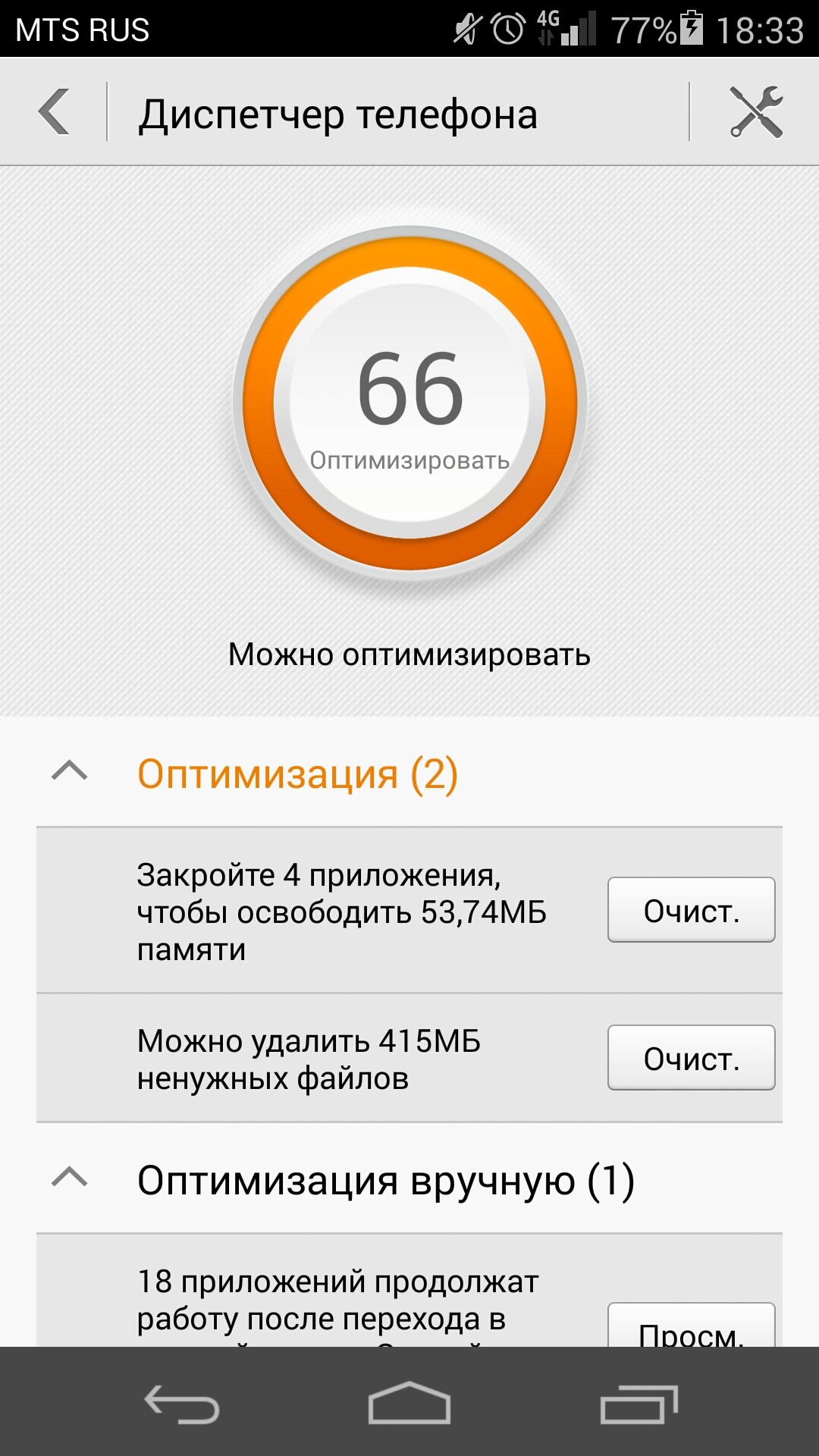Tap the system home button
The image size is (819, 1456).
point(409,1403)
